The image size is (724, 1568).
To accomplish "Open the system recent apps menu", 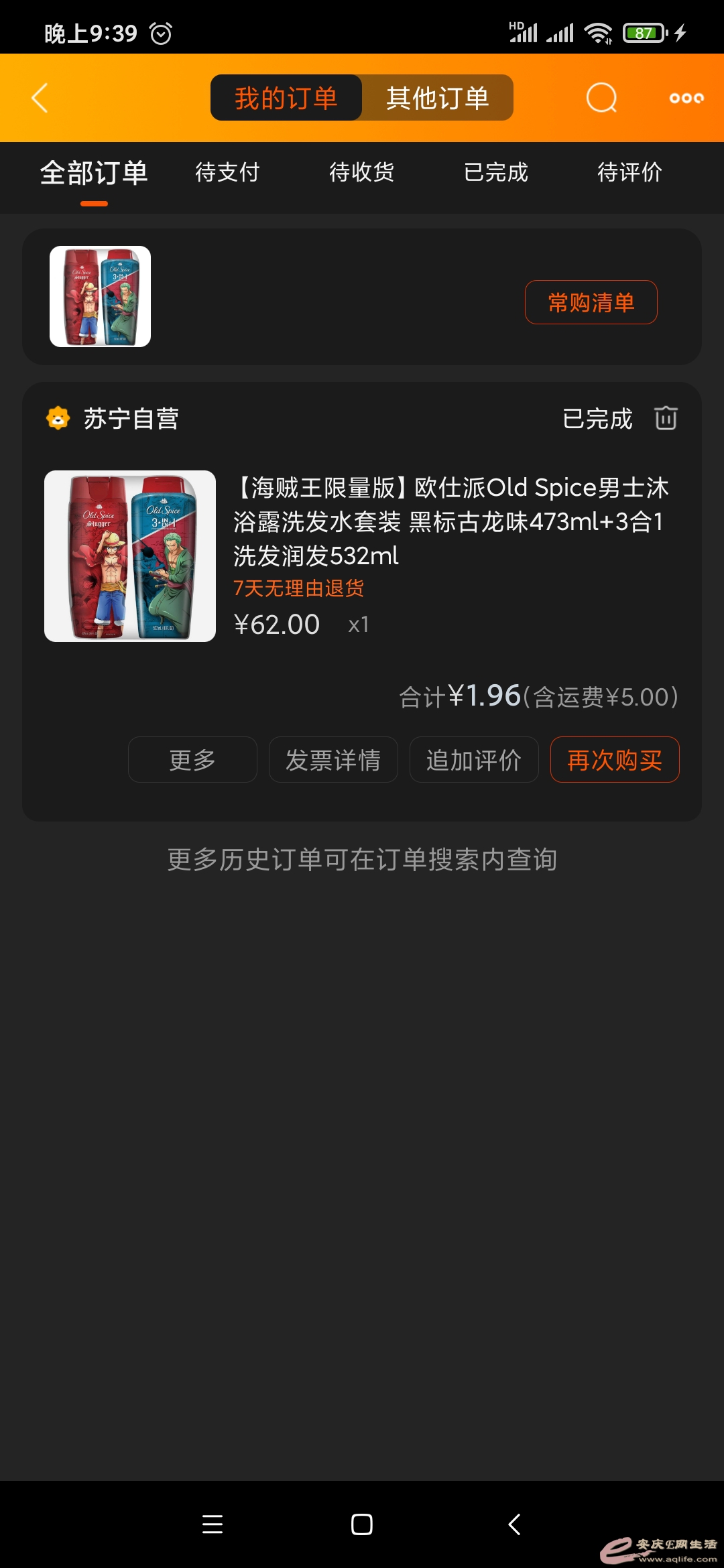I will tap(213, 1524).
